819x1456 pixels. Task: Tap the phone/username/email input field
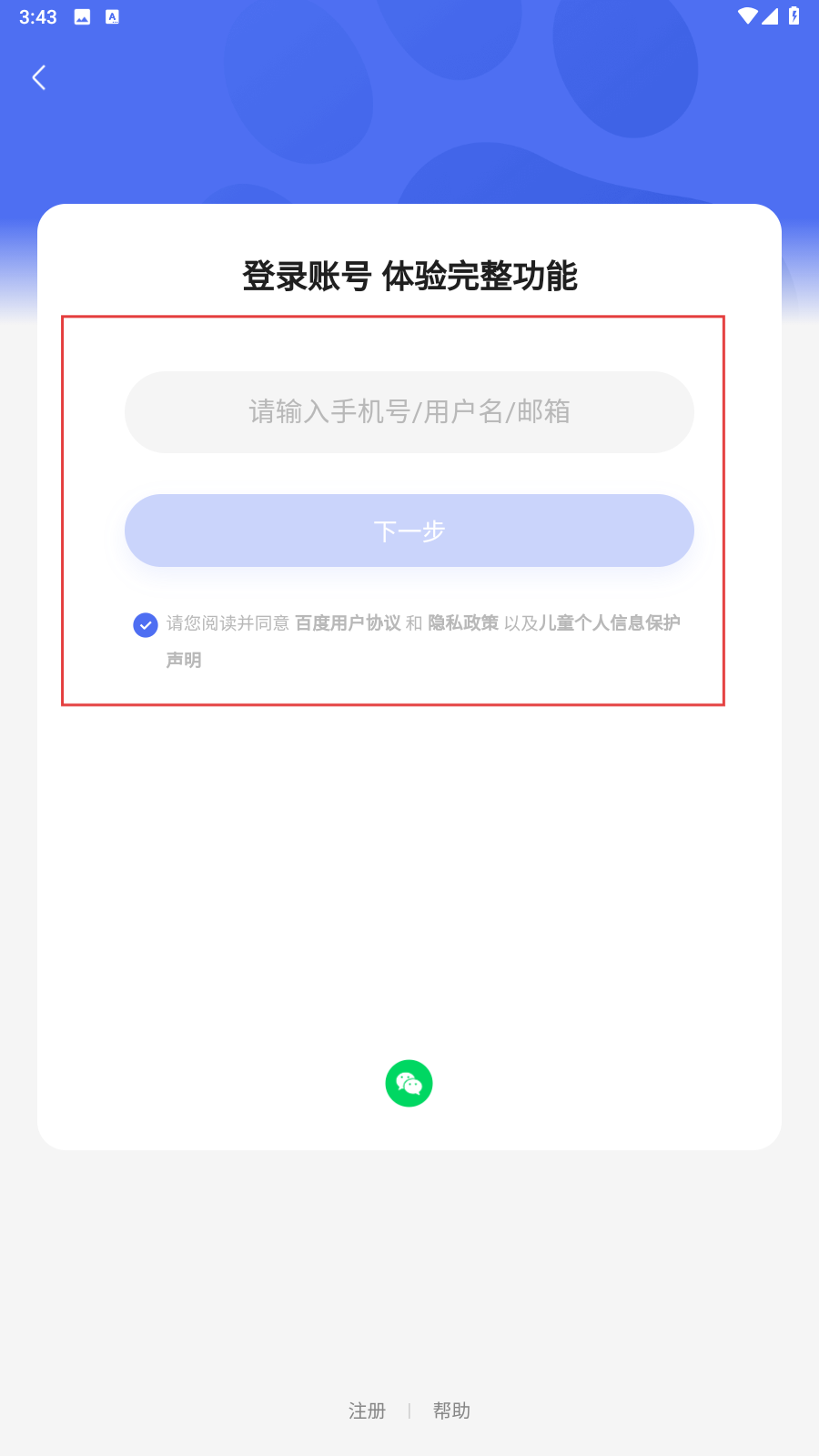point(409,412)
